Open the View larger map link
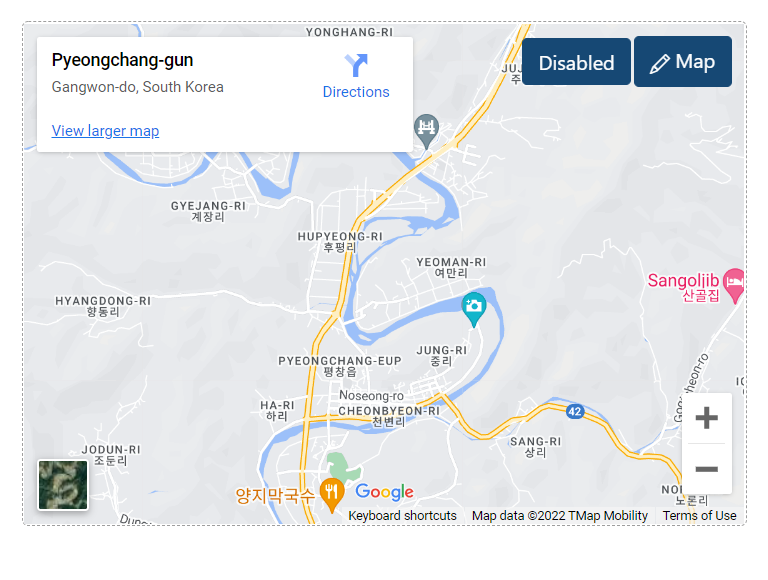The width and height of the screenshot is (768, 580). 105,131
